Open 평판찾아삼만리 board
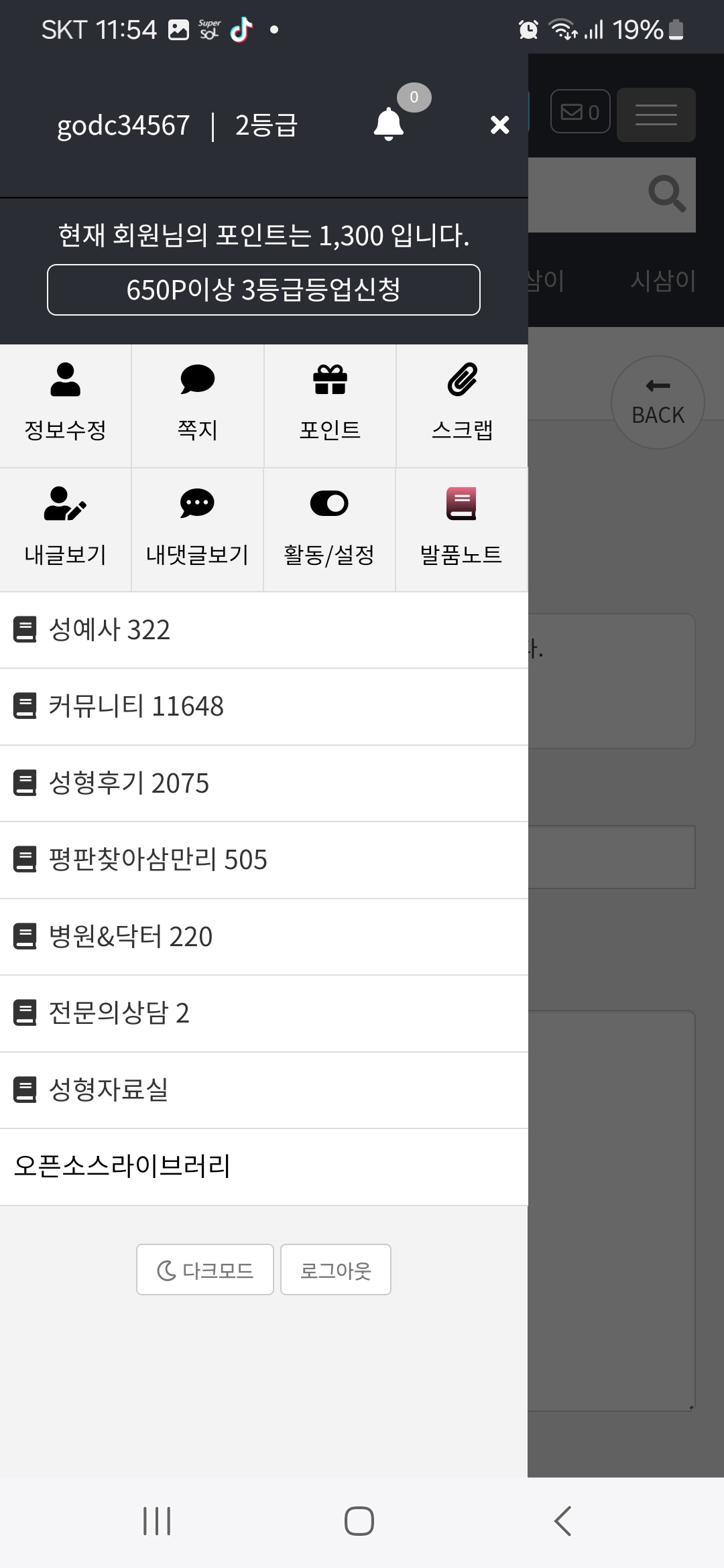724x1568 pixels. [263, 860]
